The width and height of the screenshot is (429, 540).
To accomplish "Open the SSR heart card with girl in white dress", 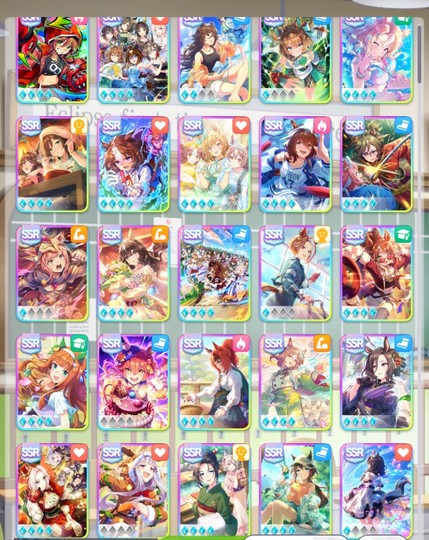I will coord(376,491).
